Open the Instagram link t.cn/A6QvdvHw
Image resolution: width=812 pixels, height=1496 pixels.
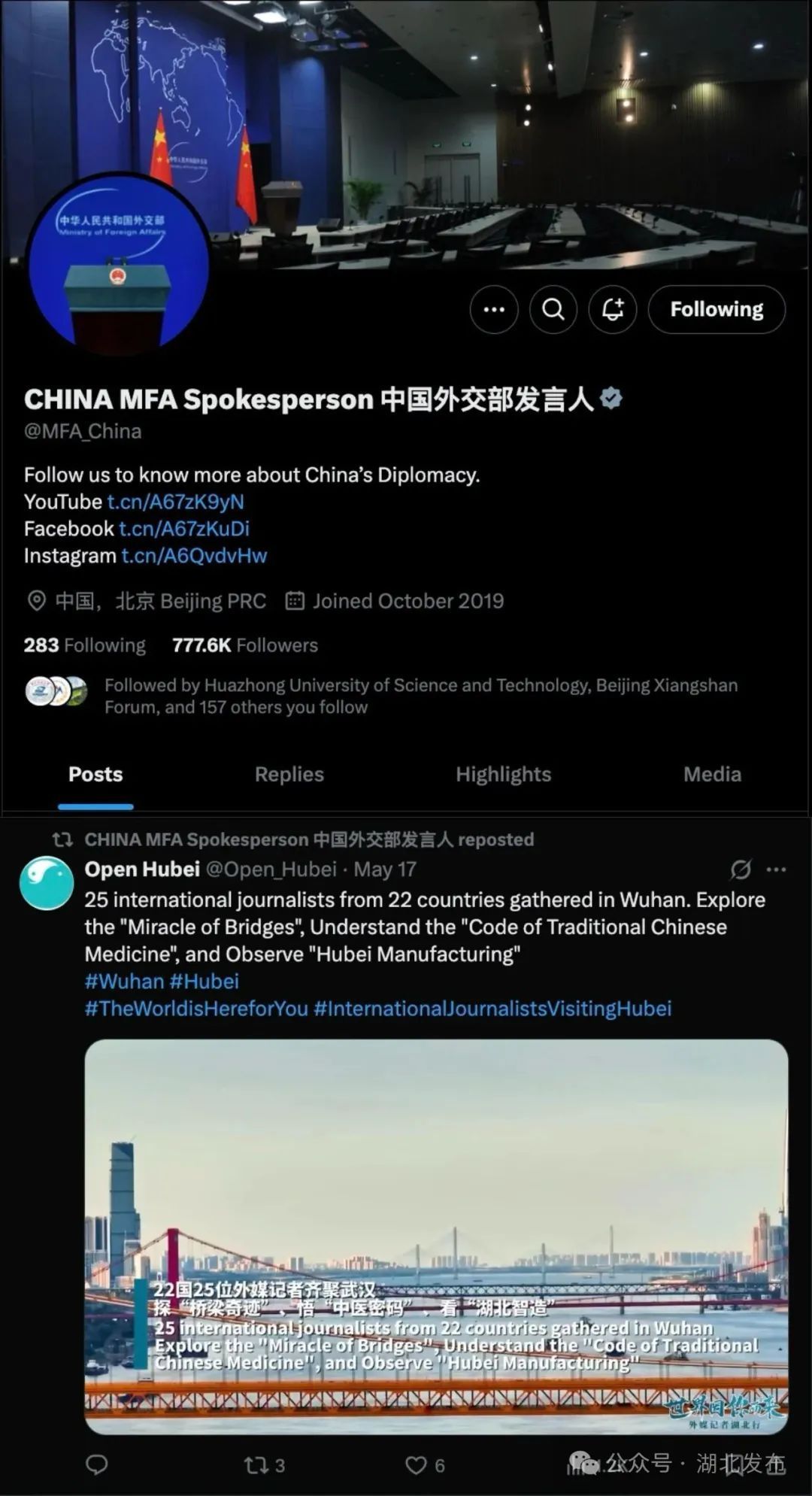[194, 556]
